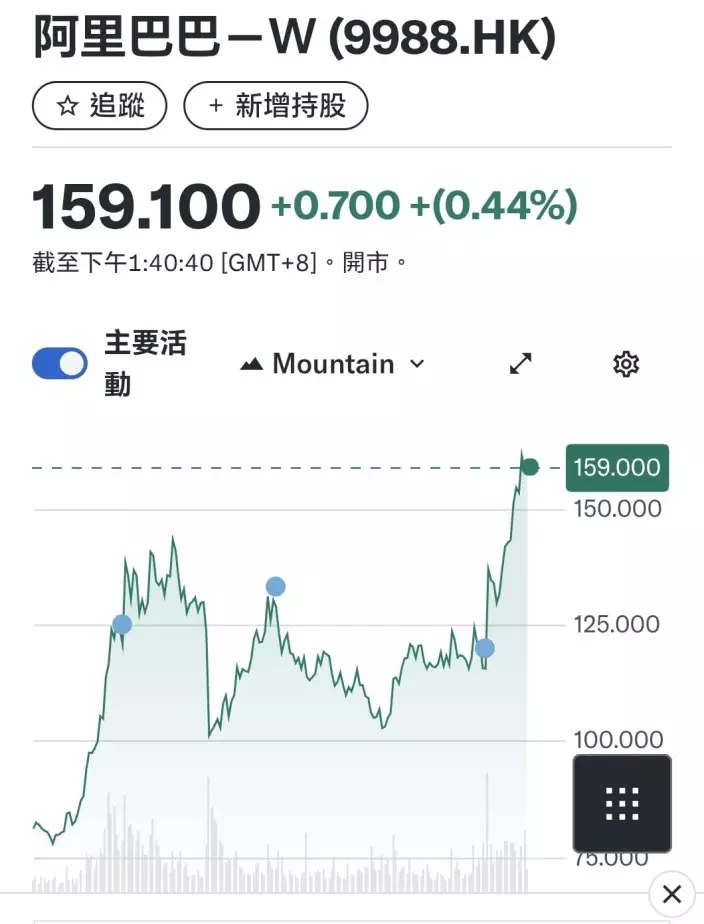Screen dimensions: 704x924
Task: Open the dark grid menu button
Action: click(622, 803)
